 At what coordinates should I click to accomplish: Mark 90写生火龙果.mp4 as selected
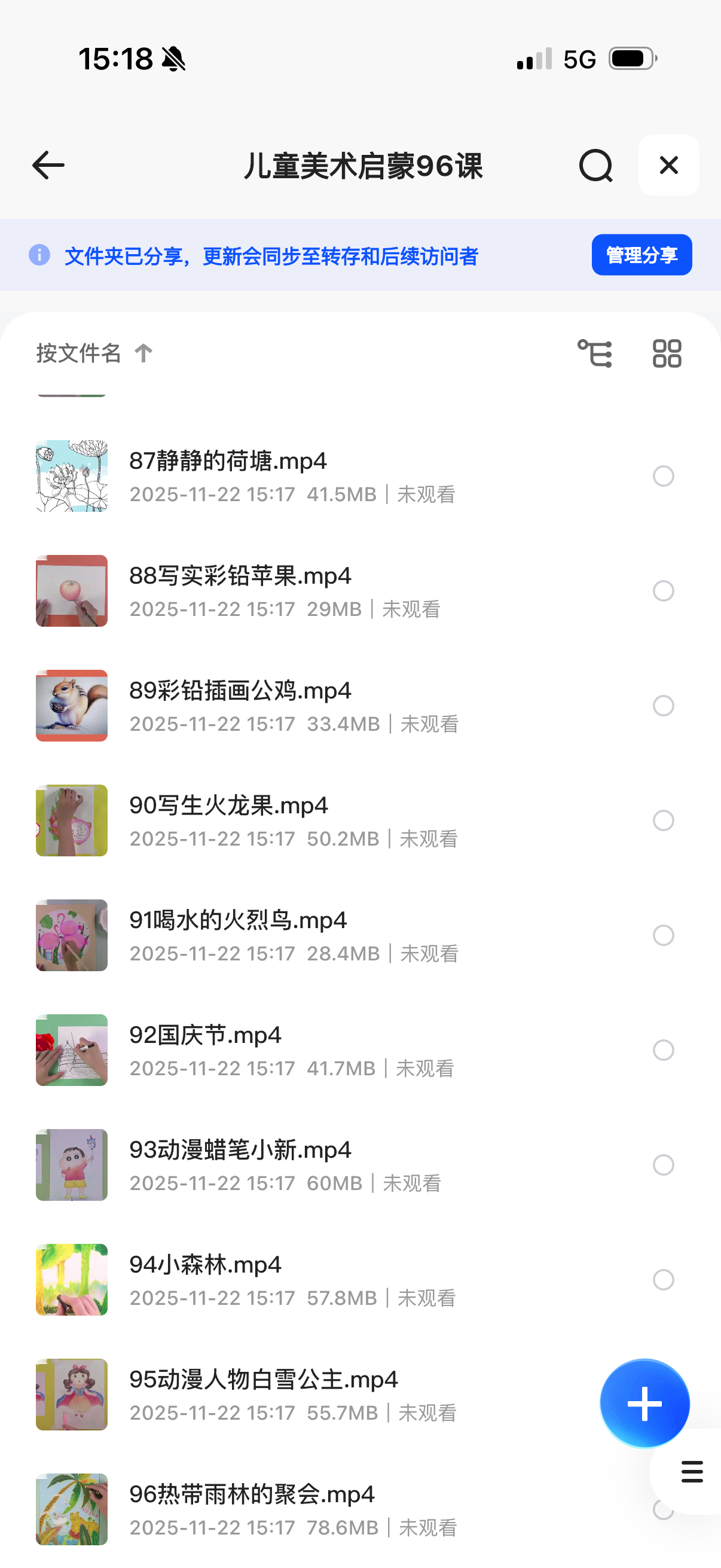pos(663,820)
